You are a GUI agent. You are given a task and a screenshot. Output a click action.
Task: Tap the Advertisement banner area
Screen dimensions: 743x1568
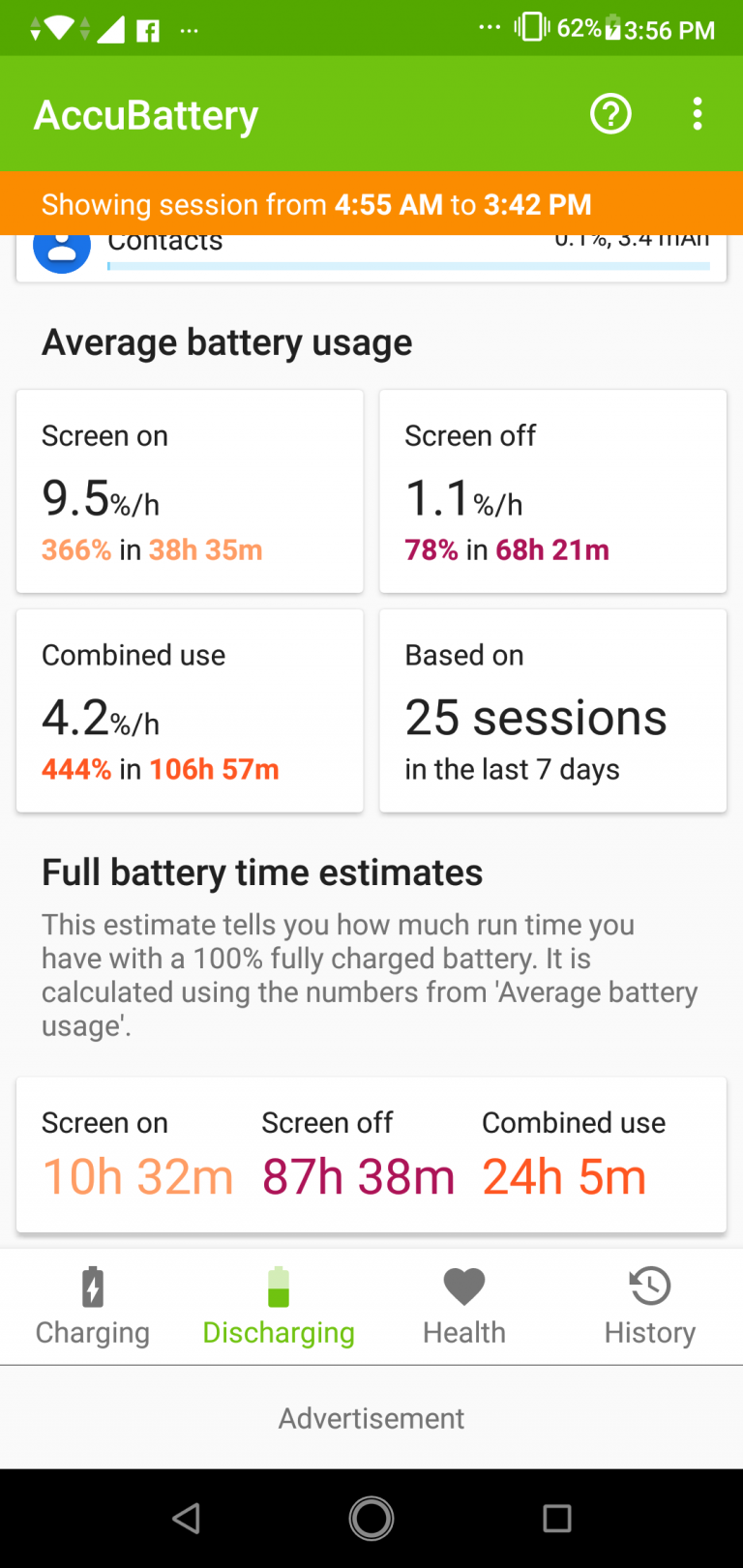(x=371, y=1418)
